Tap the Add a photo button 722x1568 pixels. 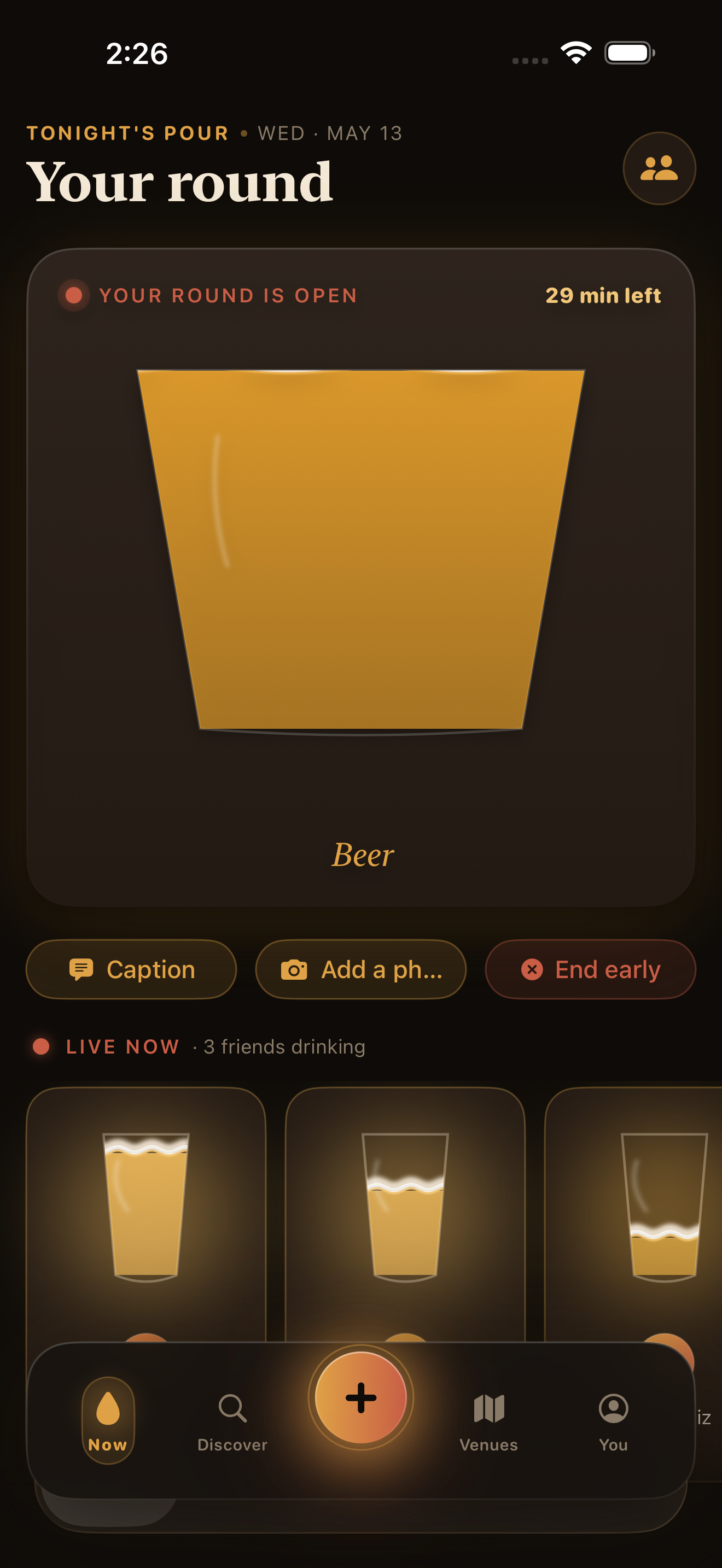360,969
